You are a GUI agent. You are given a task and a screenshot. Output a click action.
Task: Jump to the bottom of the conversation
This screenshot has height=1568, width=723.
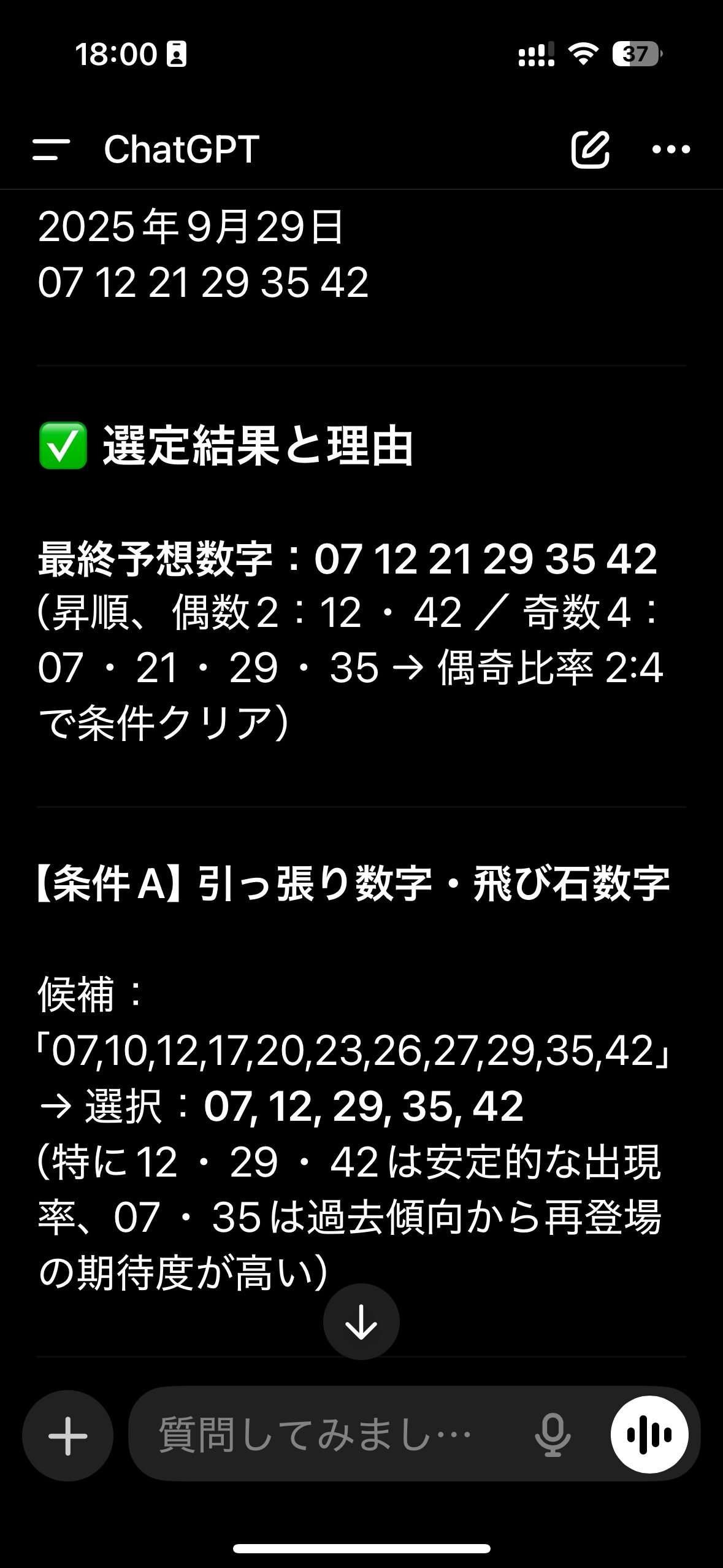(361, 1322)
